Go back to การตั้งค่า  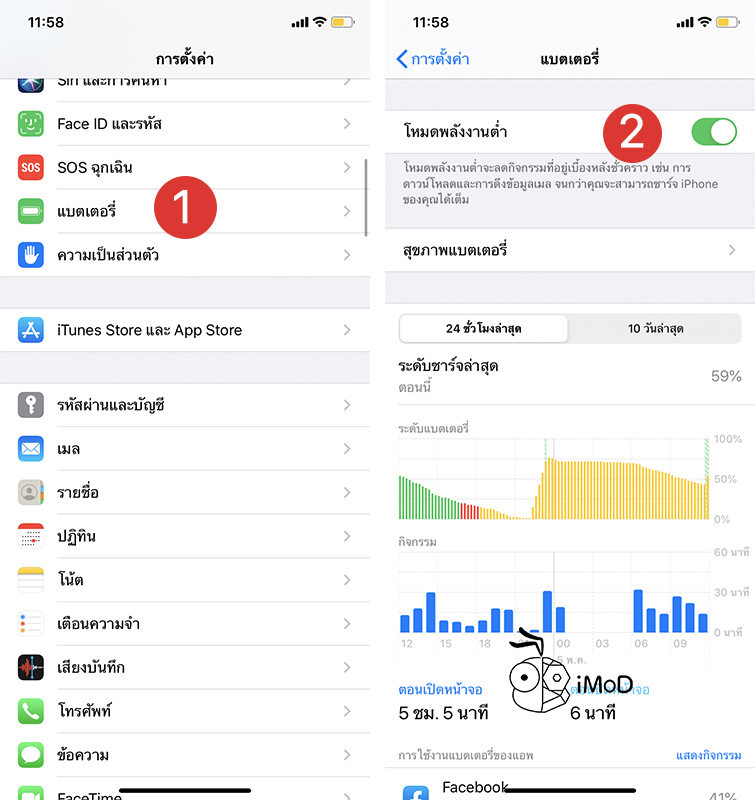(433, 59)
